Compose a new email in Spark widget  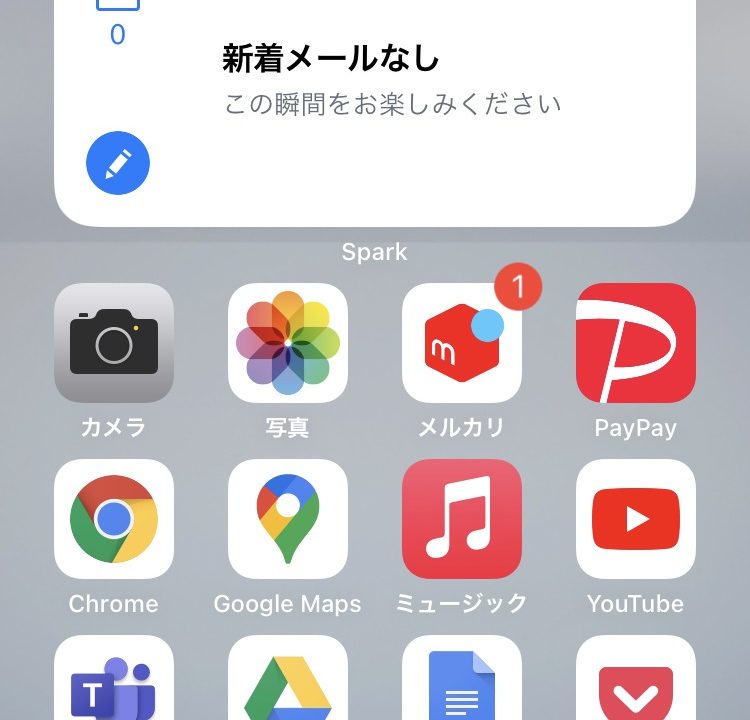118,163
